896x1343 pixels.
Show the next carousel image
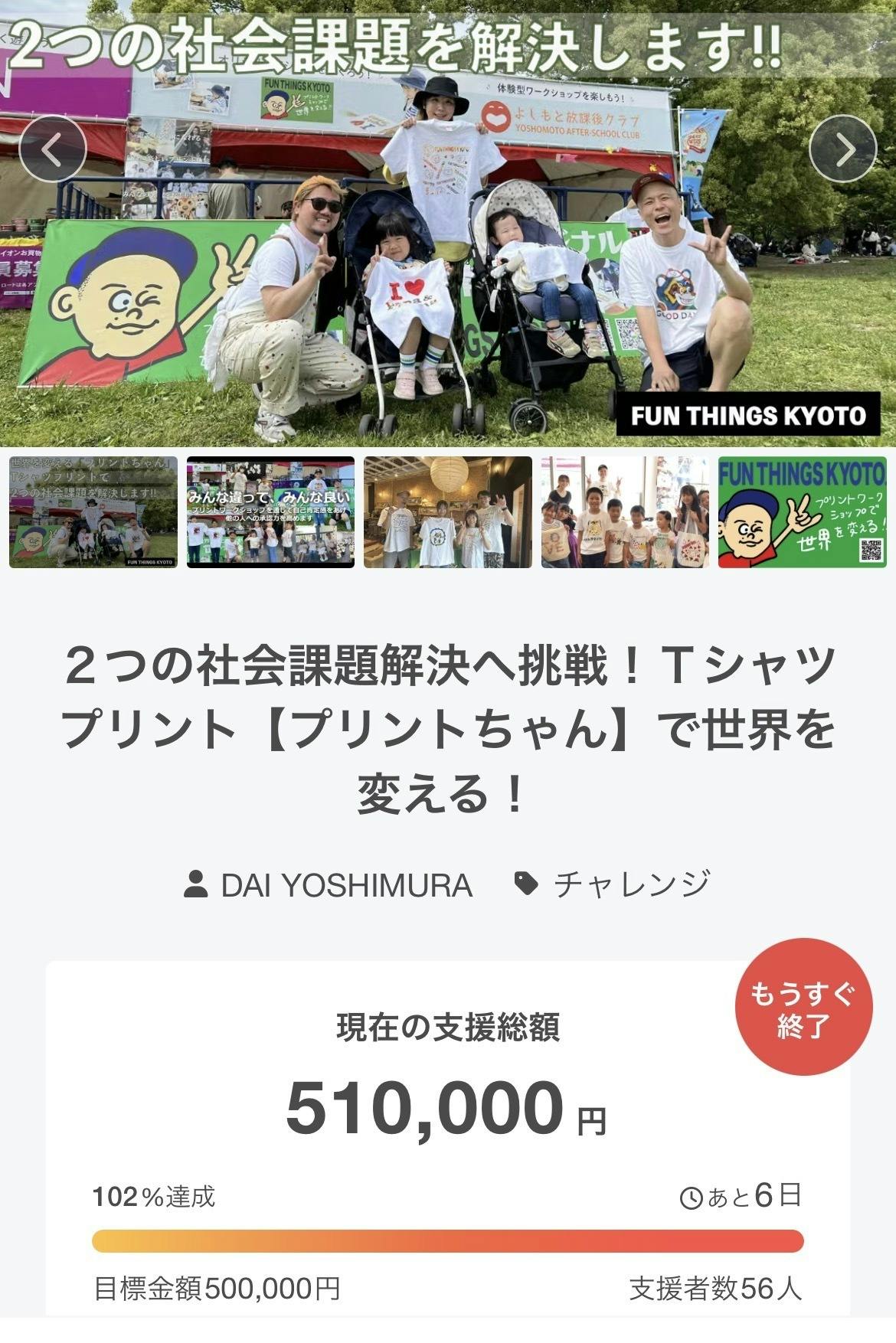842,149
